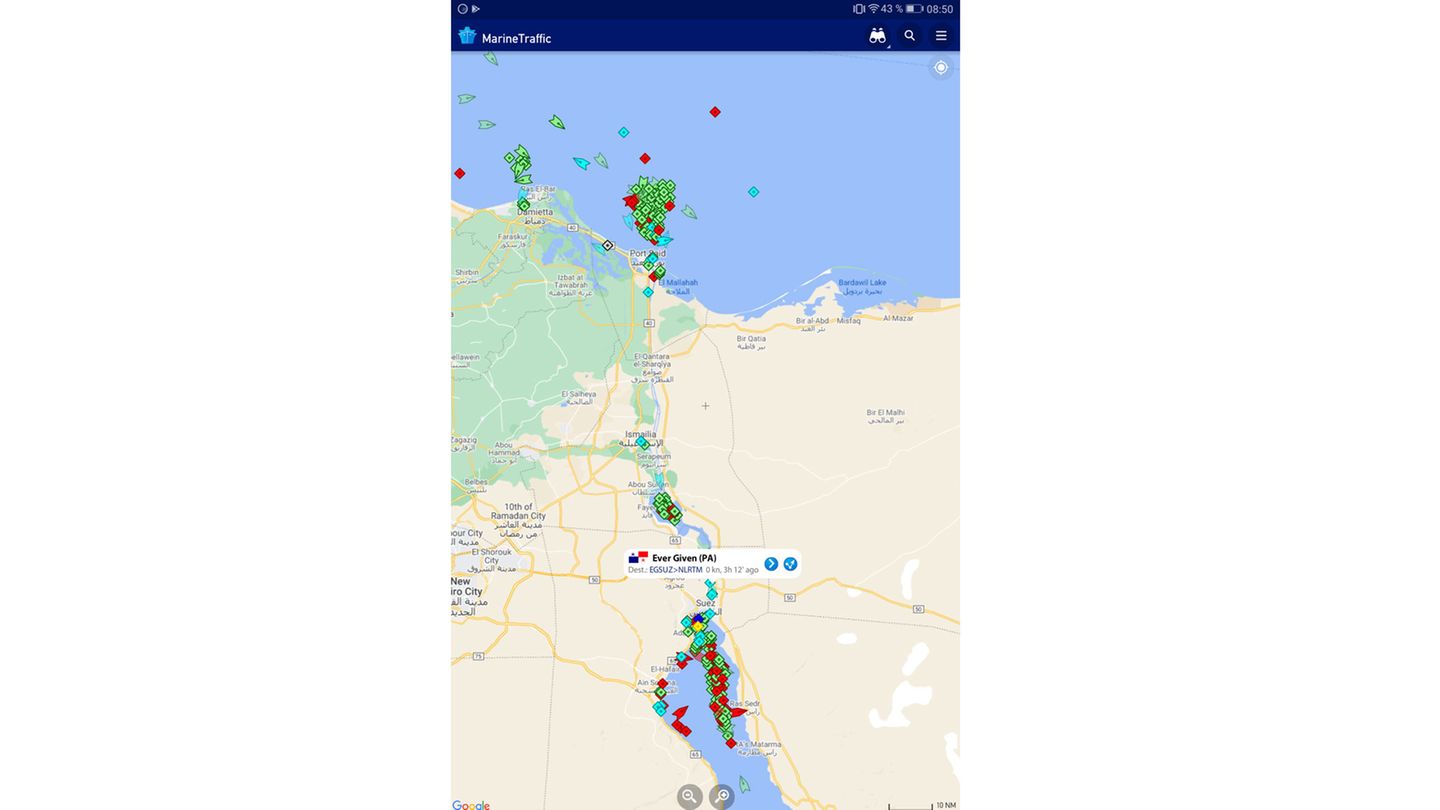Zoom in the map

point(722,796)
